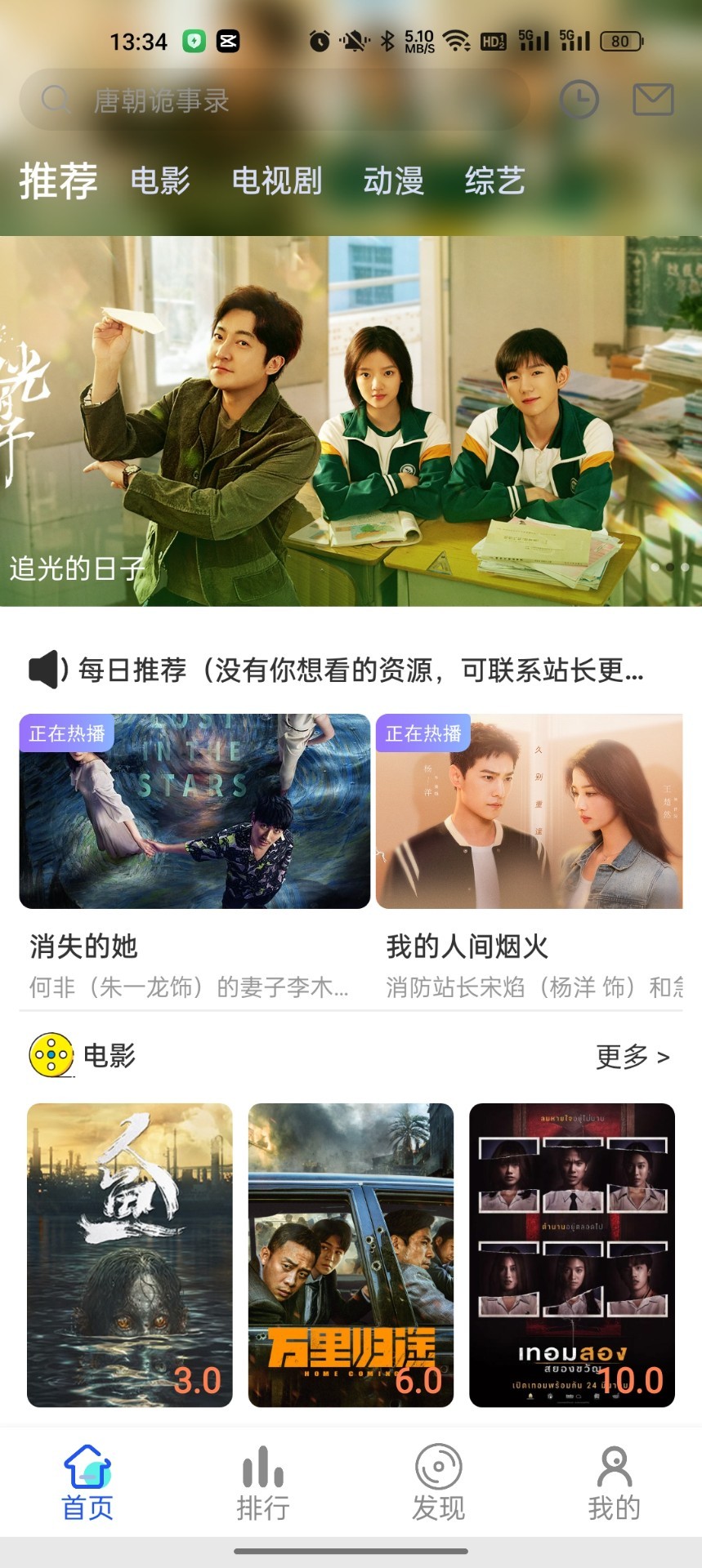
Task: Select the 动漫 category tab
Action: (x=393, y=180)
